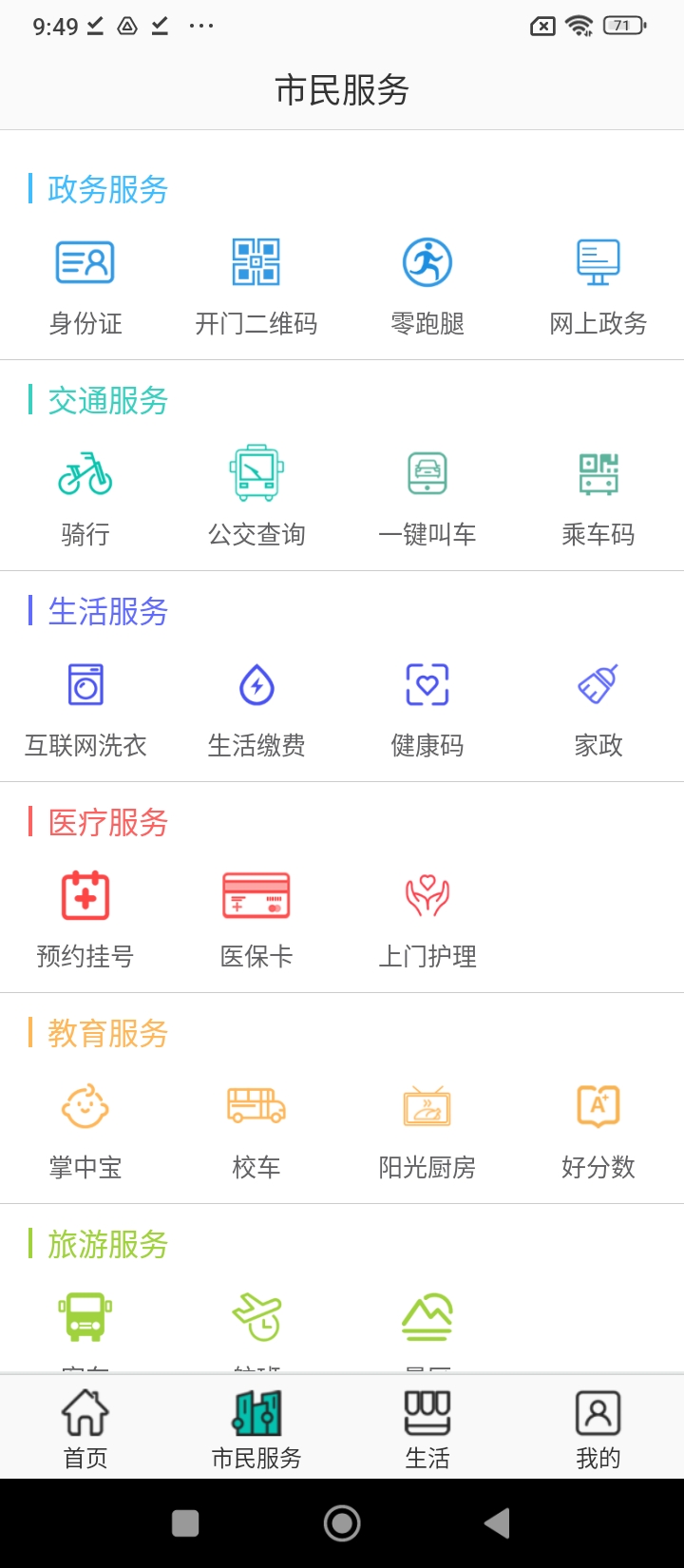The height and width of the screenshot is (1568, 684).
Task: Switch to the 首页 tab
Action: (x=85, y=1428)
